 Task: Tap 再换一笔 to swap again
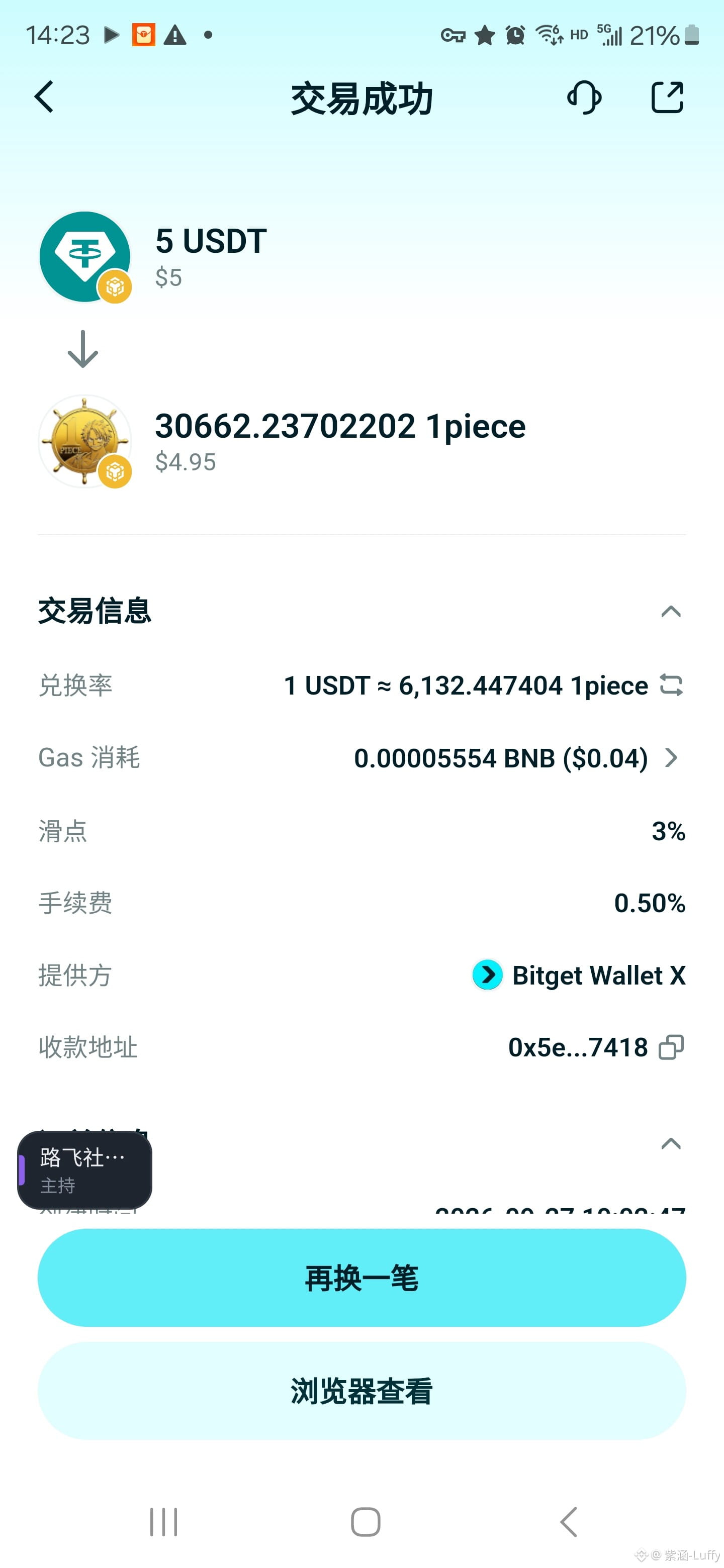(361, 1278)
